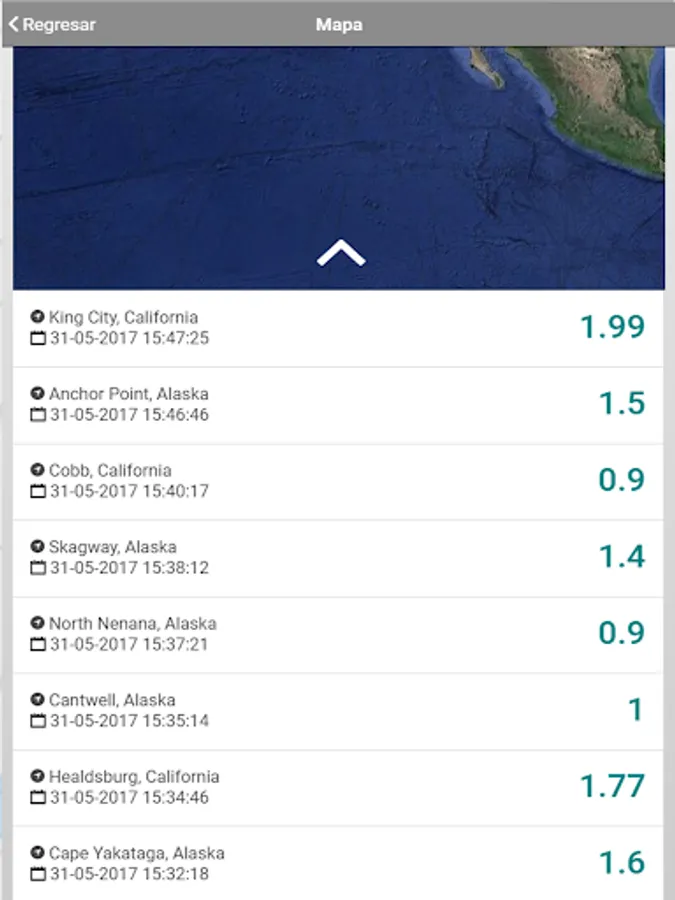Image resolution: width=675 pixels, height=900 pixels.
Task: Open the King City, California earthquake
Action: pyautogui.click(x=337, y=328)
